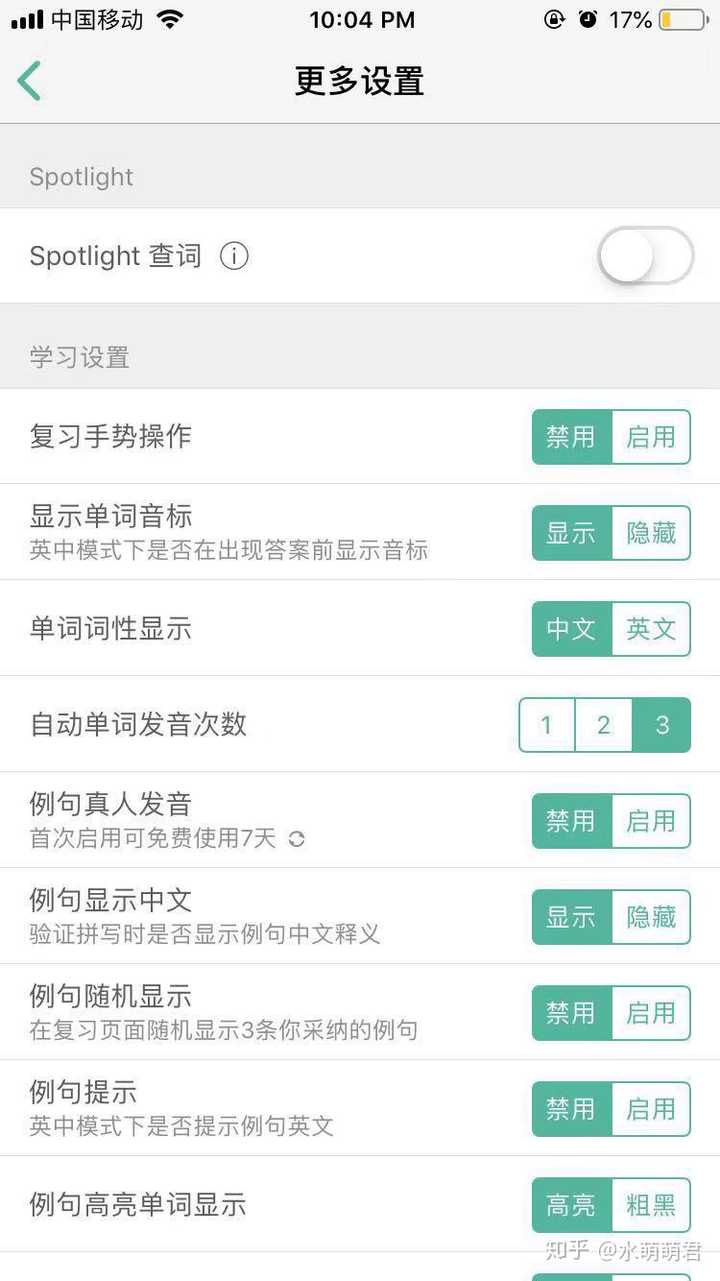Choose 英文 for 单词词性显示
Screen dimensions: 720x1281
tap(651, 629)
